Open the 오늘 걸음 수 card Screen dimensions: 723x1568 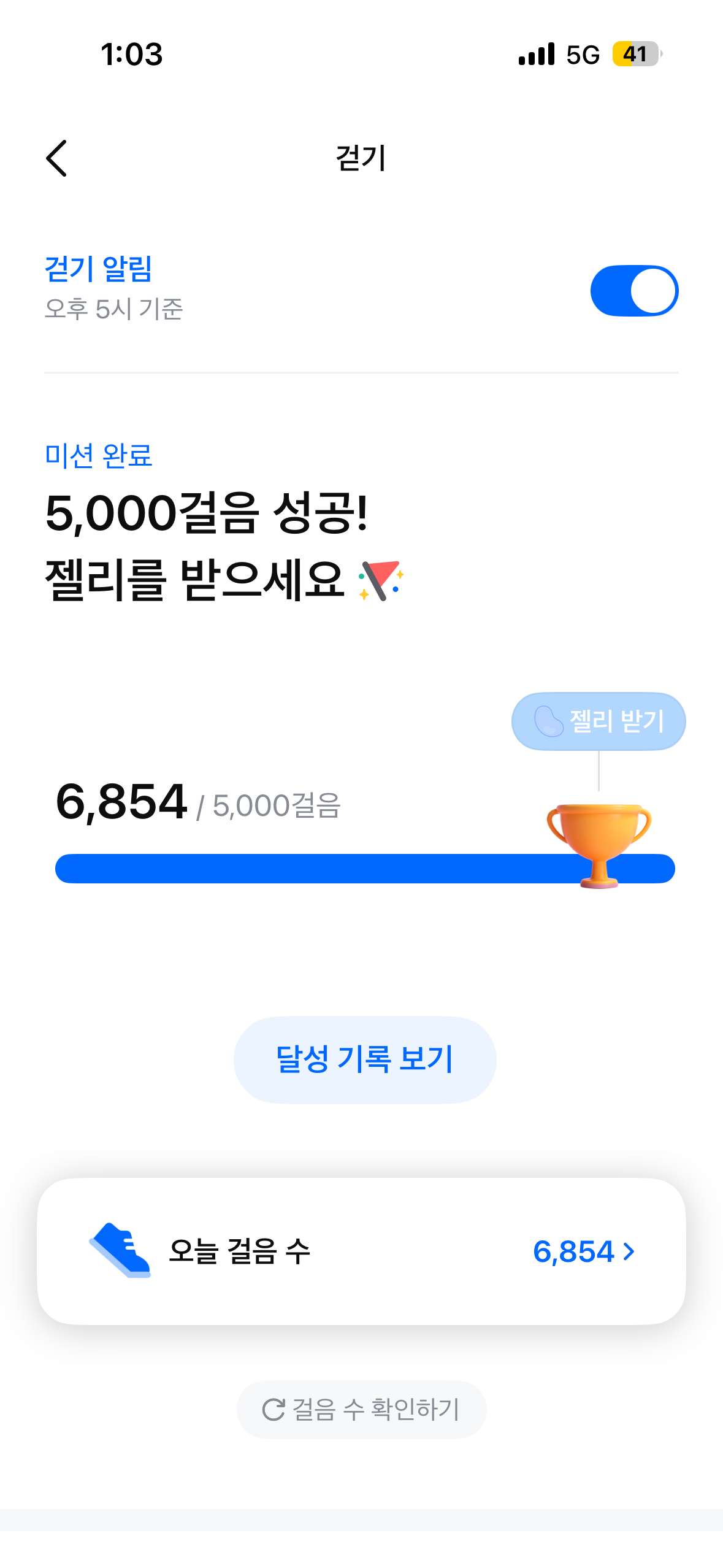coord(361,1251)
